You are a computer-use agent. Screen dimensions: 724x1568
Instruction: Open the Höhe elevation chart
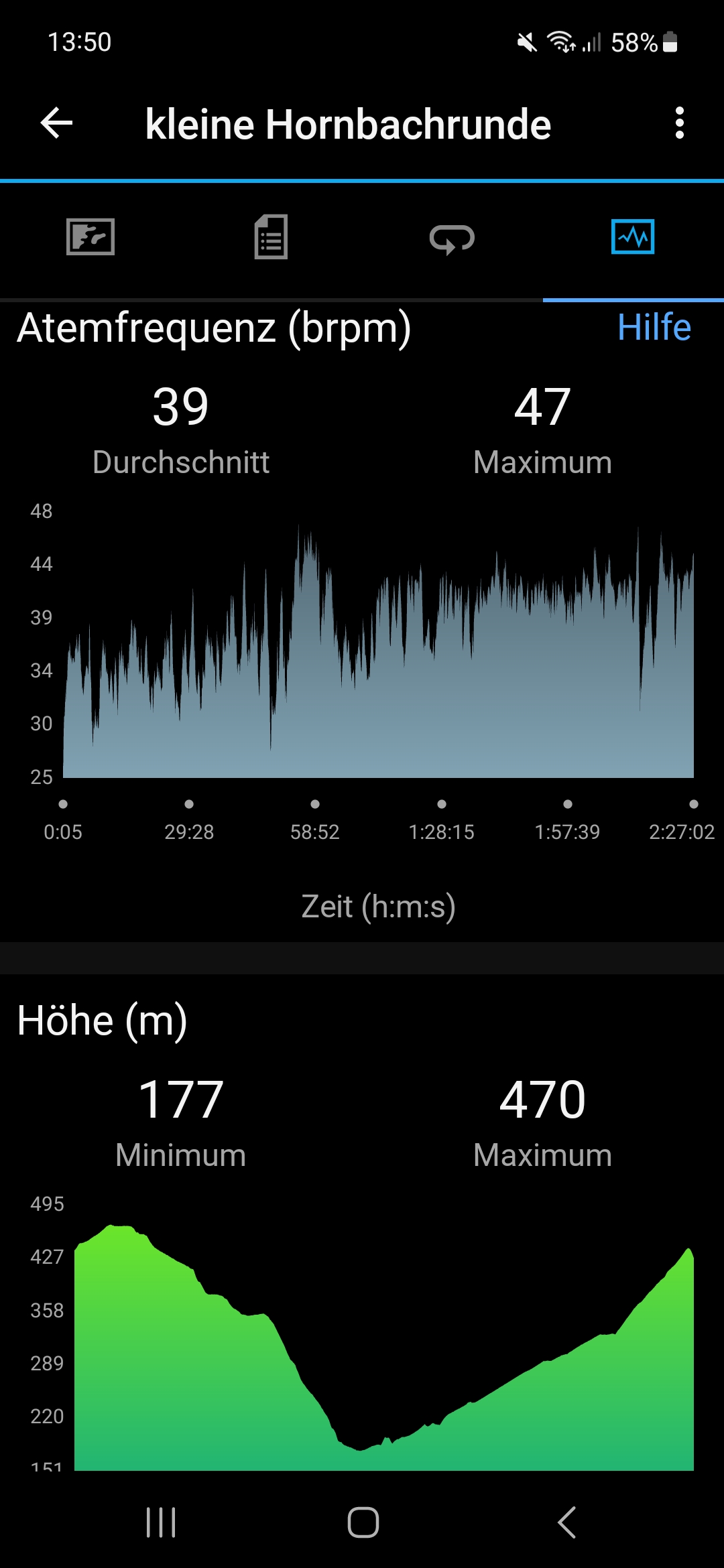pyautogui.click(x=383, y=1347)
